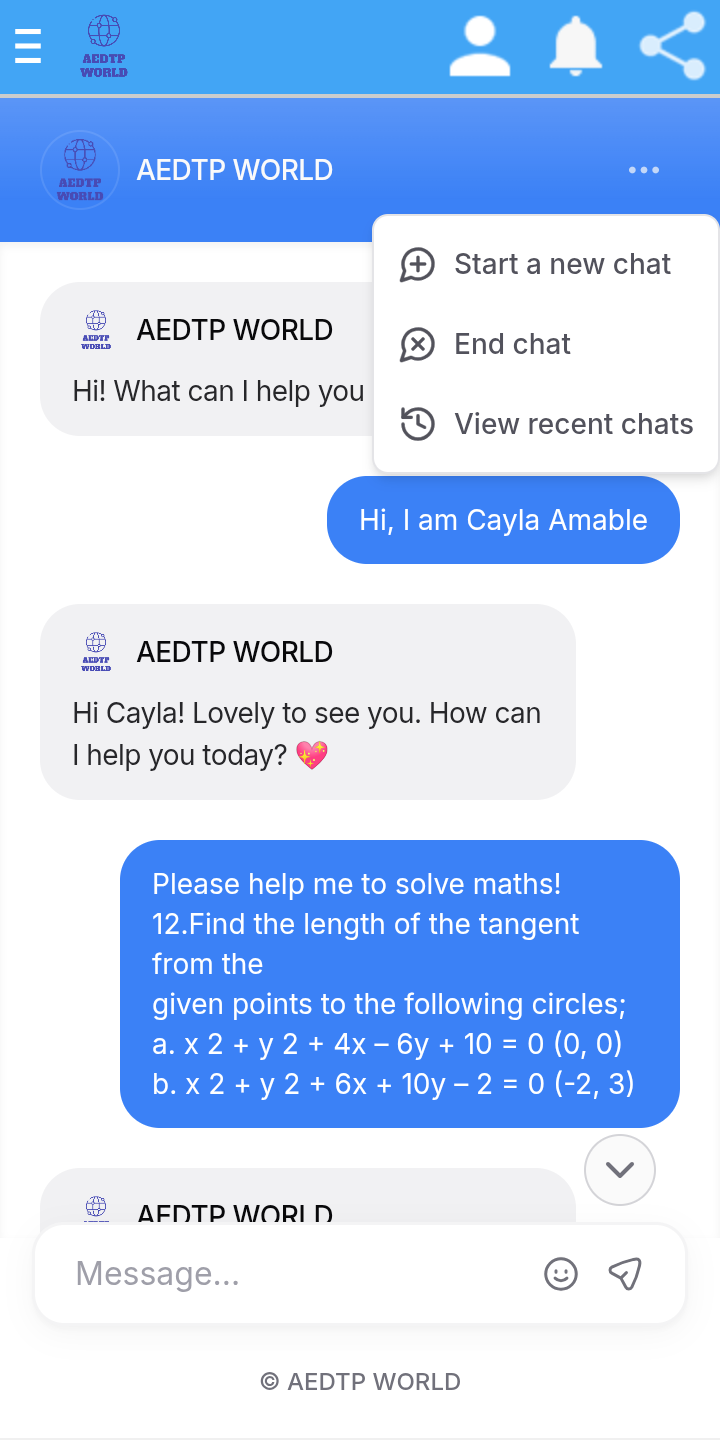This screenshot has width=720, height=1440.
Task: Tap the AEDTP WORLD logo in top bar
Action: (x=104, y=46)
